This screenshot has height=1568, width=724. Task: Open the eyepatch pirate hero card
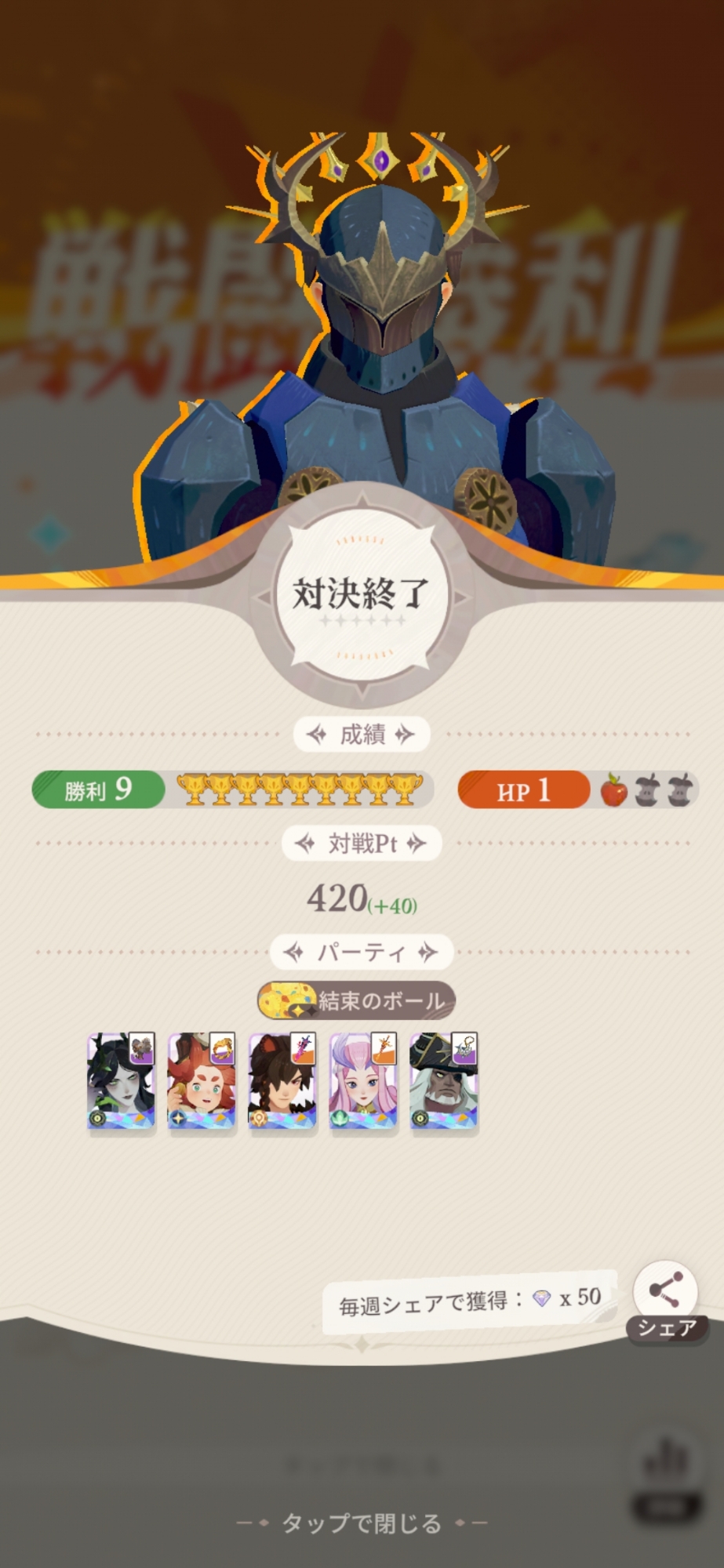tap(443, 1081)
